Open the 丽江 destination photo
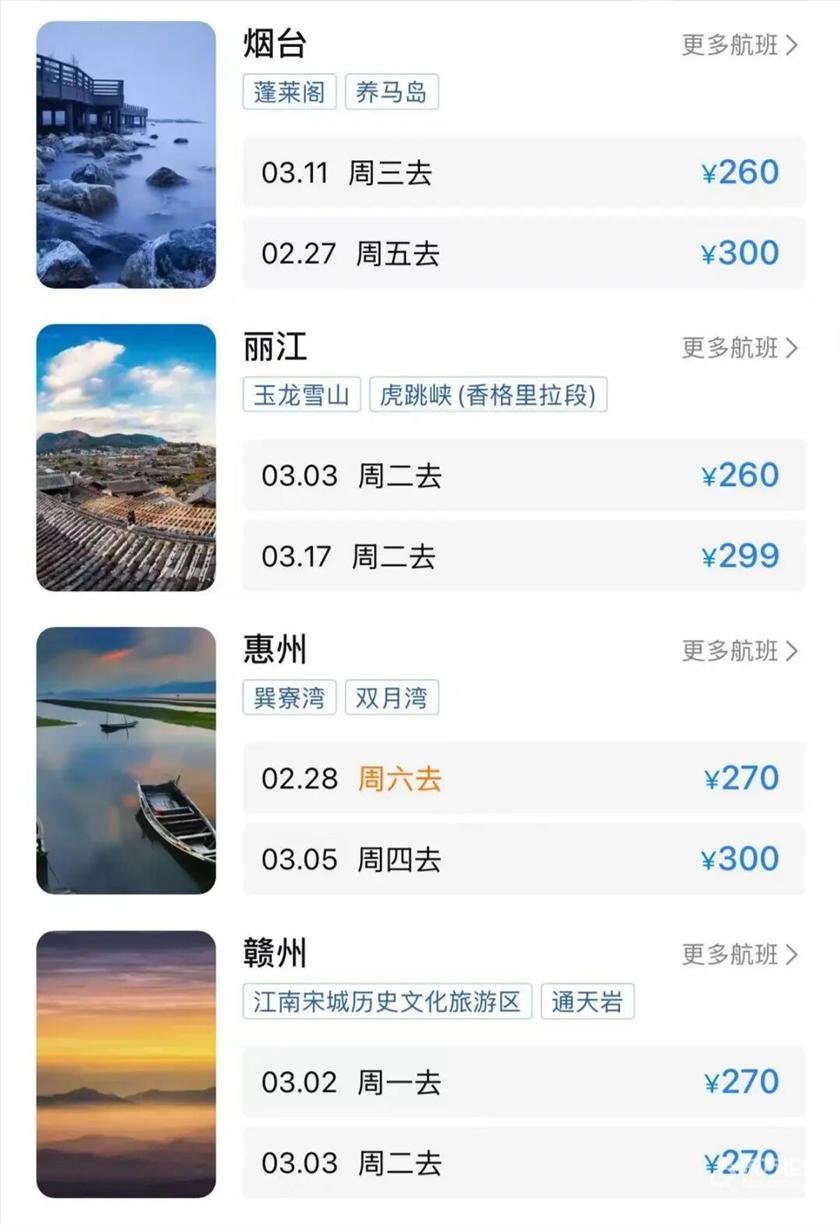Viewport: 840px width, 1225px height. click(126, 458)
